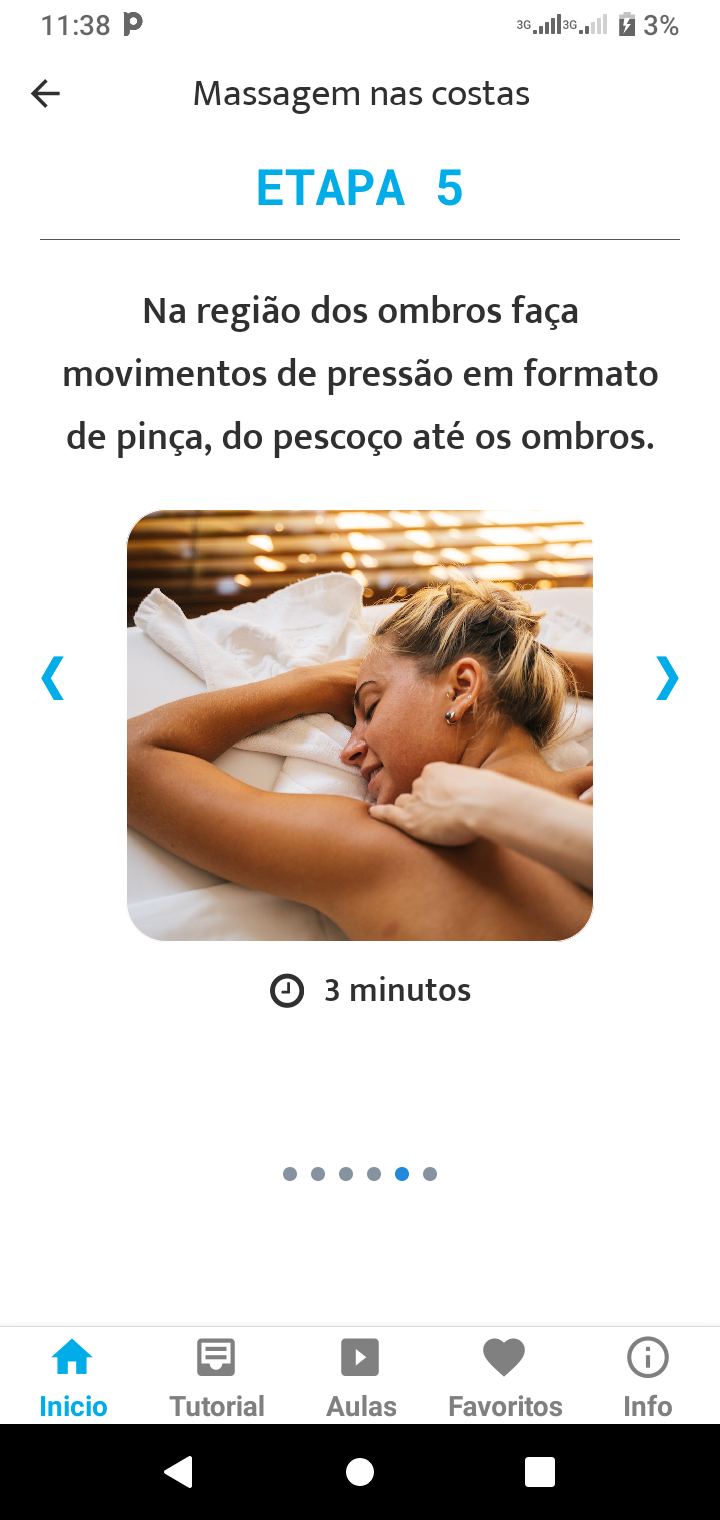Tap the first pagination dot
Image resolution: width=720 pixels, height=1520 pixels.
click(x=289, y=1174)
